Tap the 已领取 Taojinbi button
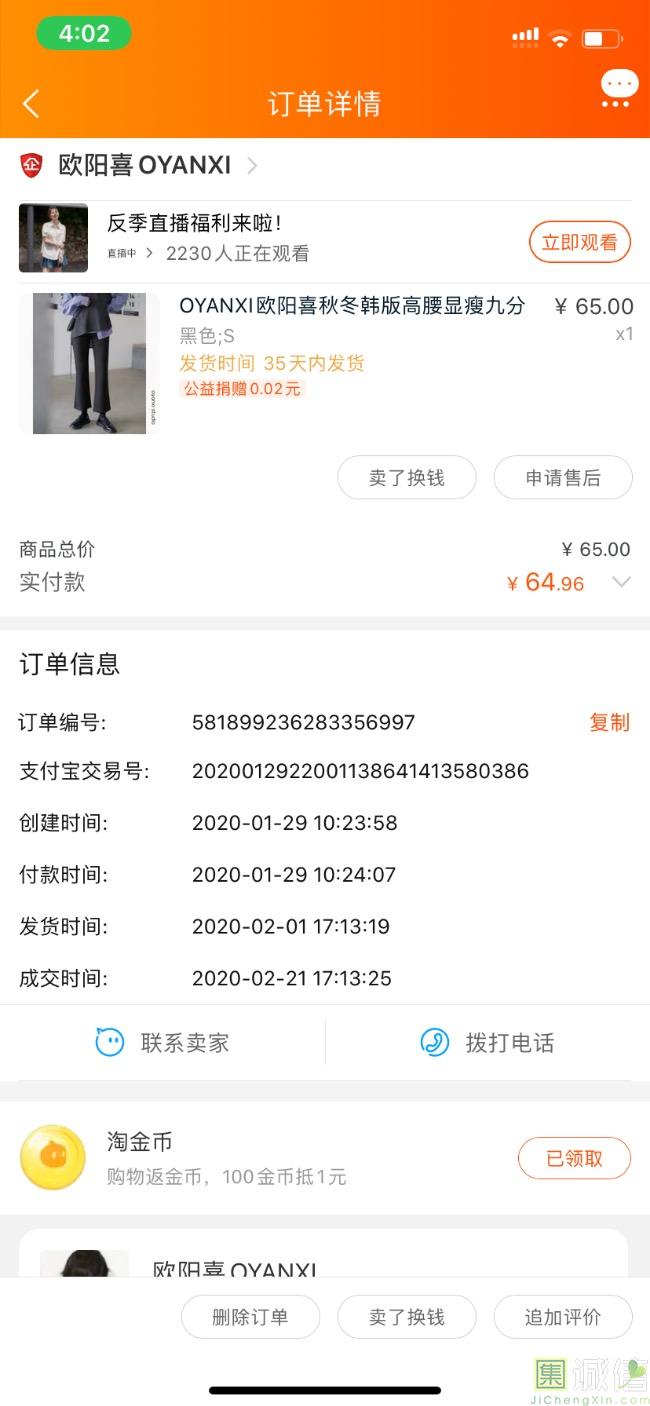This screenshot has height=1406, width=650. click(x=574, y=1158)
